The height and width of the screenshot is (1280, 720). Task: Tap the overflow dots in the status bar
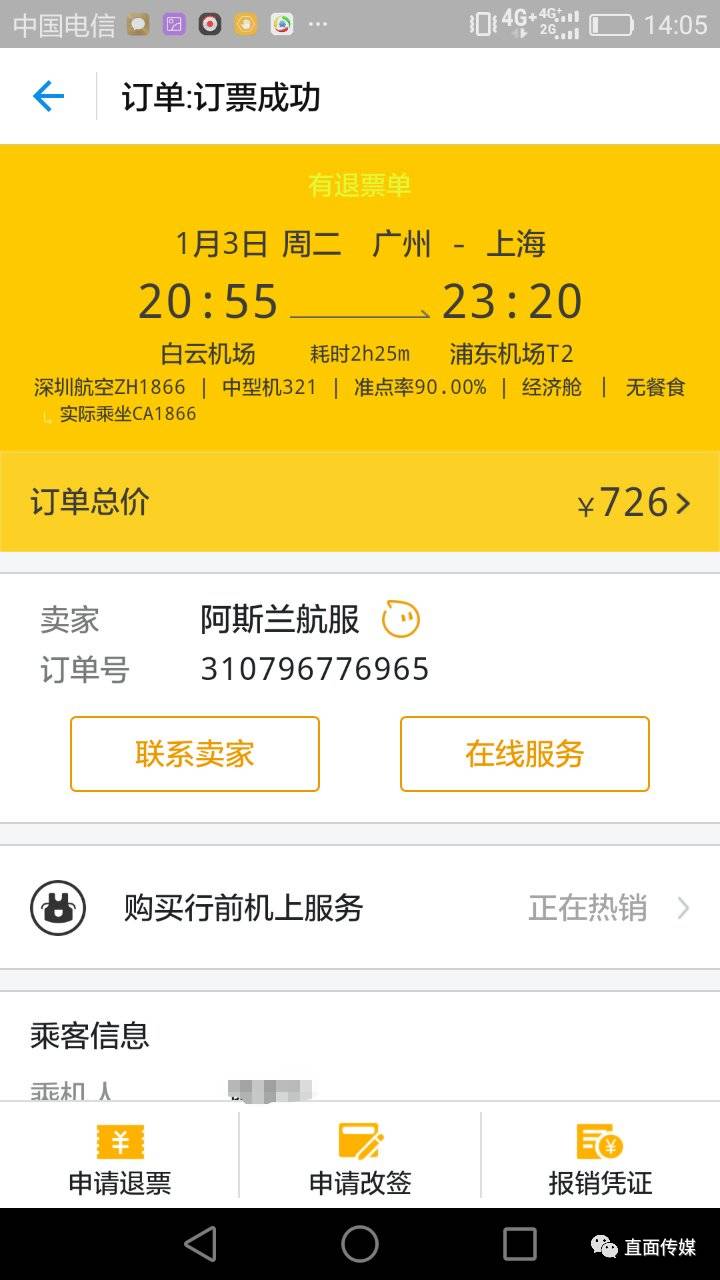tap(318, 24)
